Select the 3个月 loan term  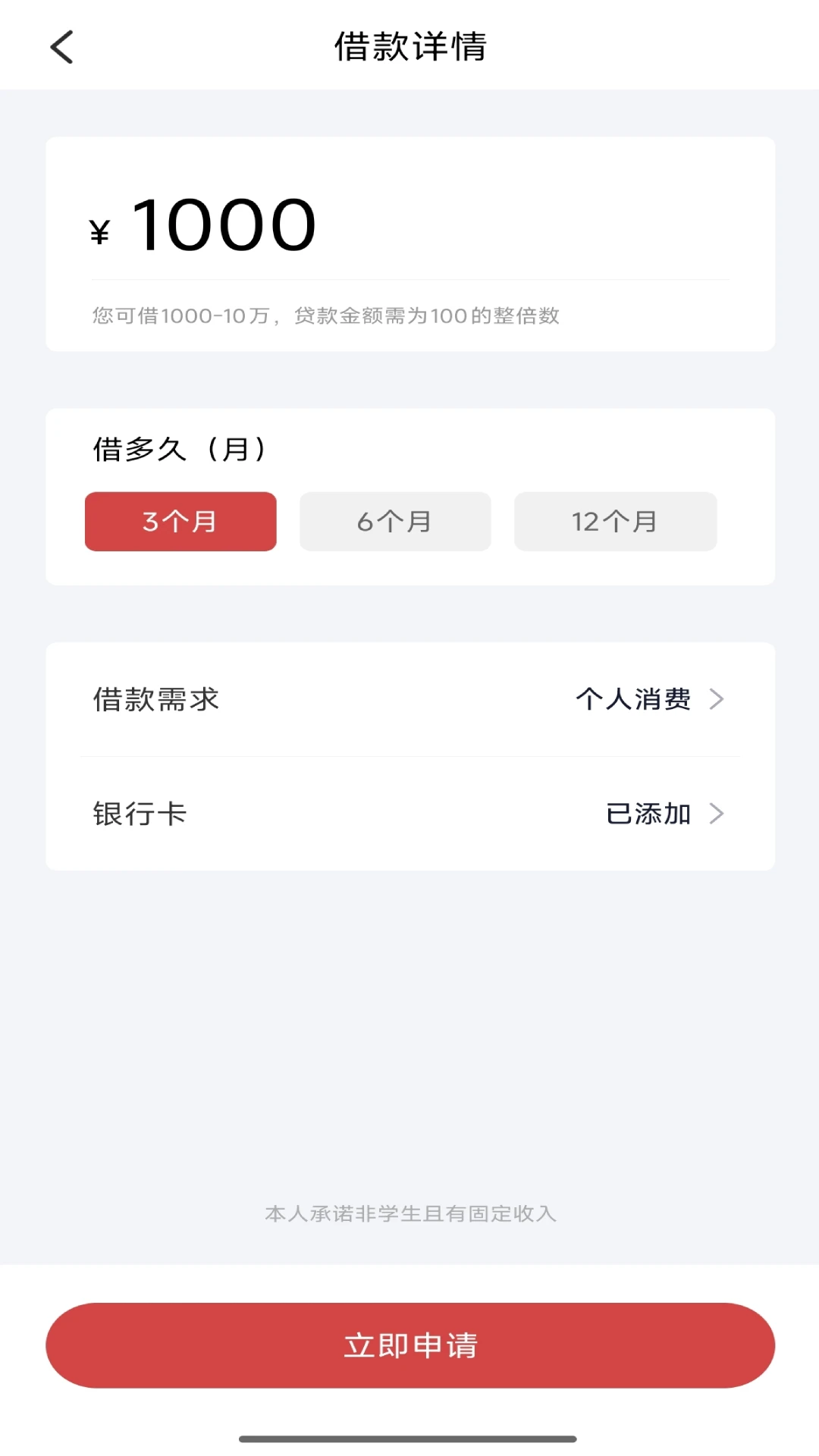pyautogui.click(x=180, y=522)
